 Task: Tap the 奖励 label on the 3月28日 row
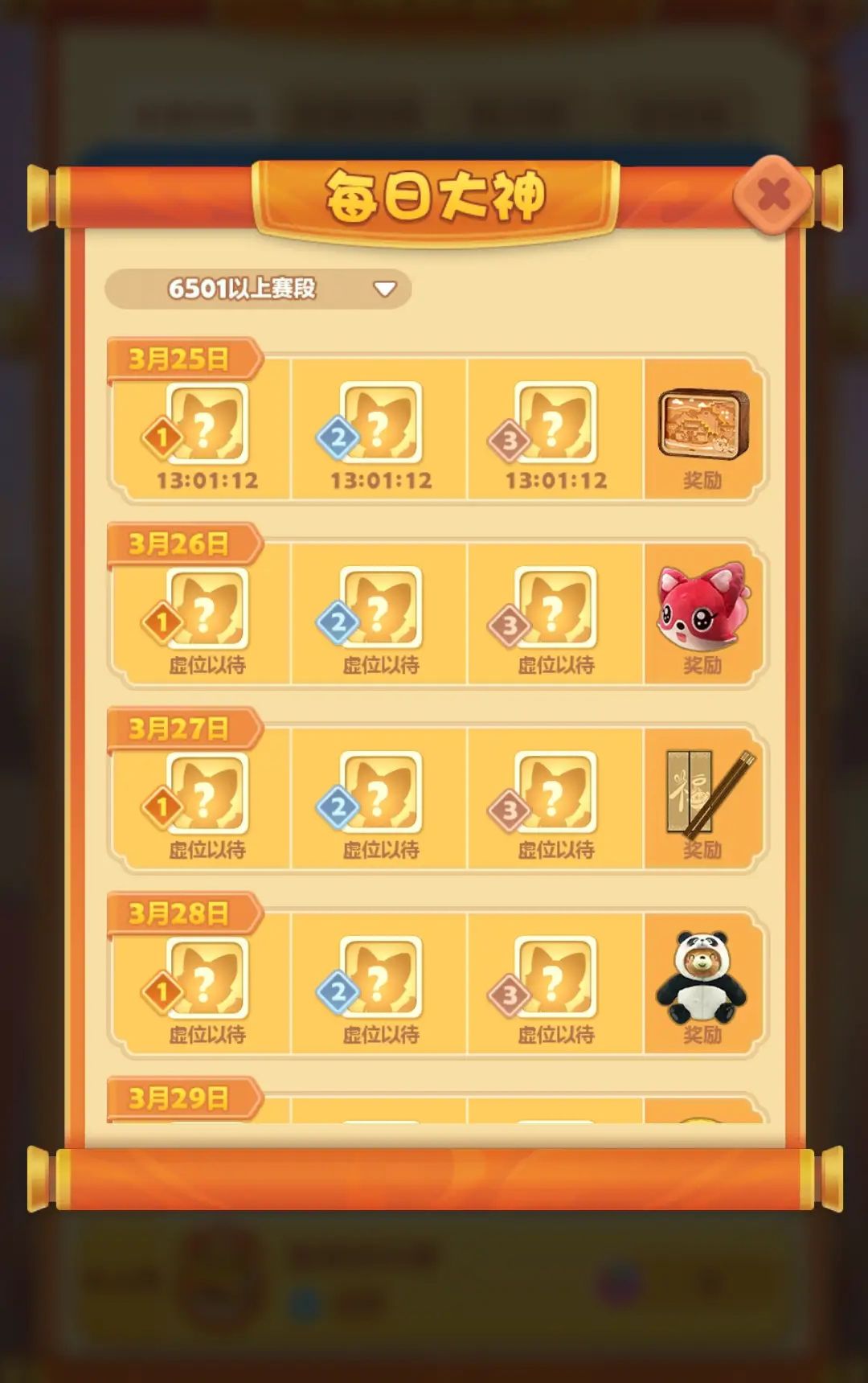(703, 1036)
